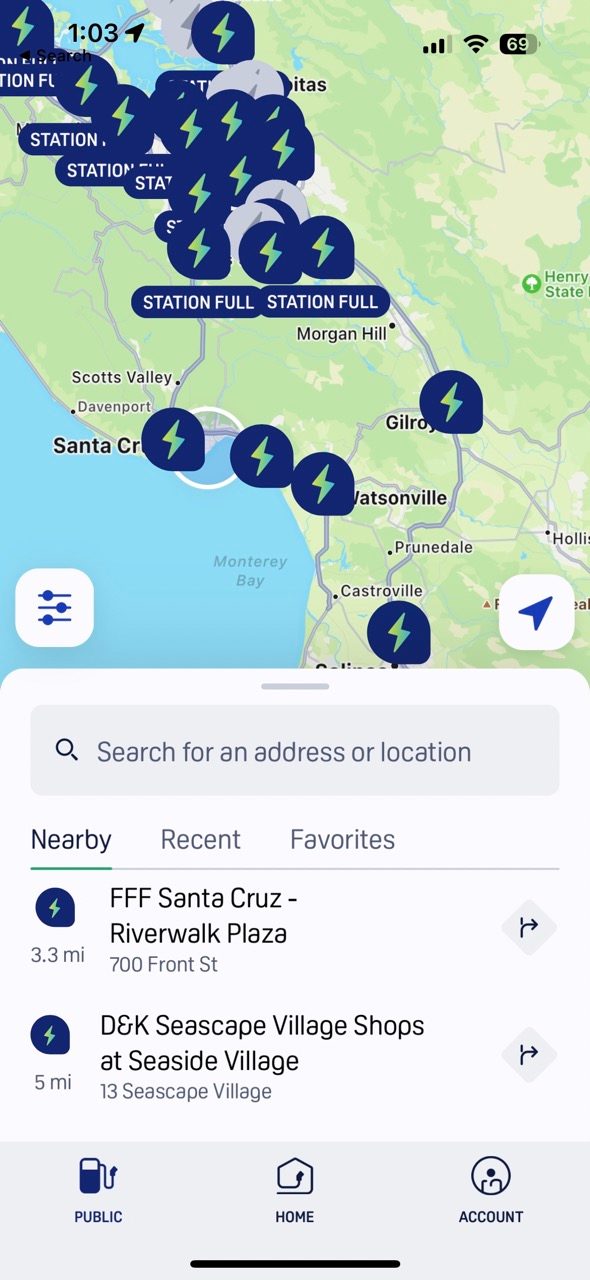
Task: Tap the charger pin near Gilroy
Action: coord(451,402)
